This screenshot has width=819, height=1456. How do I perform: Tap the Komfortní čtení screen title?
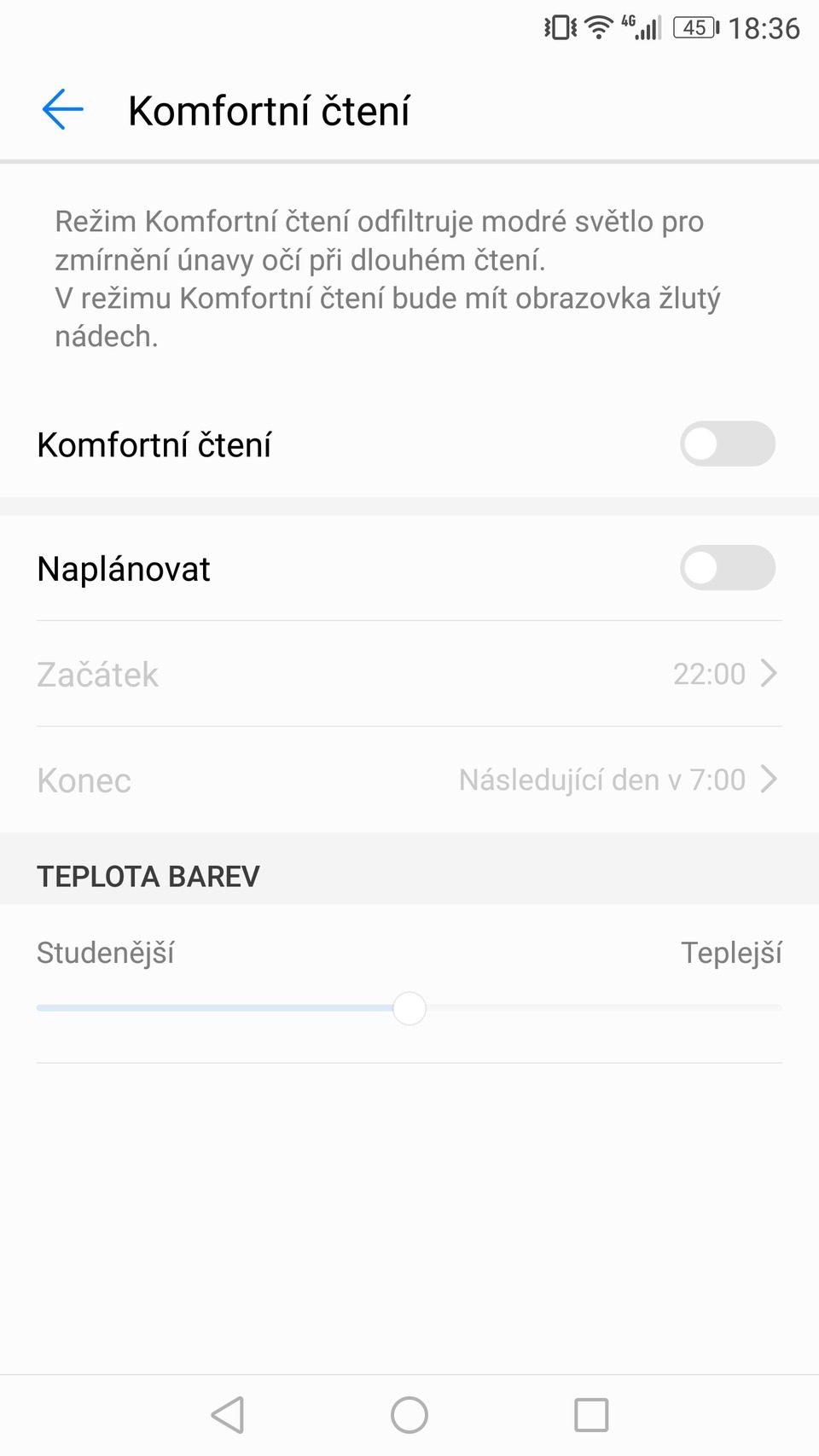click(270, 109)
